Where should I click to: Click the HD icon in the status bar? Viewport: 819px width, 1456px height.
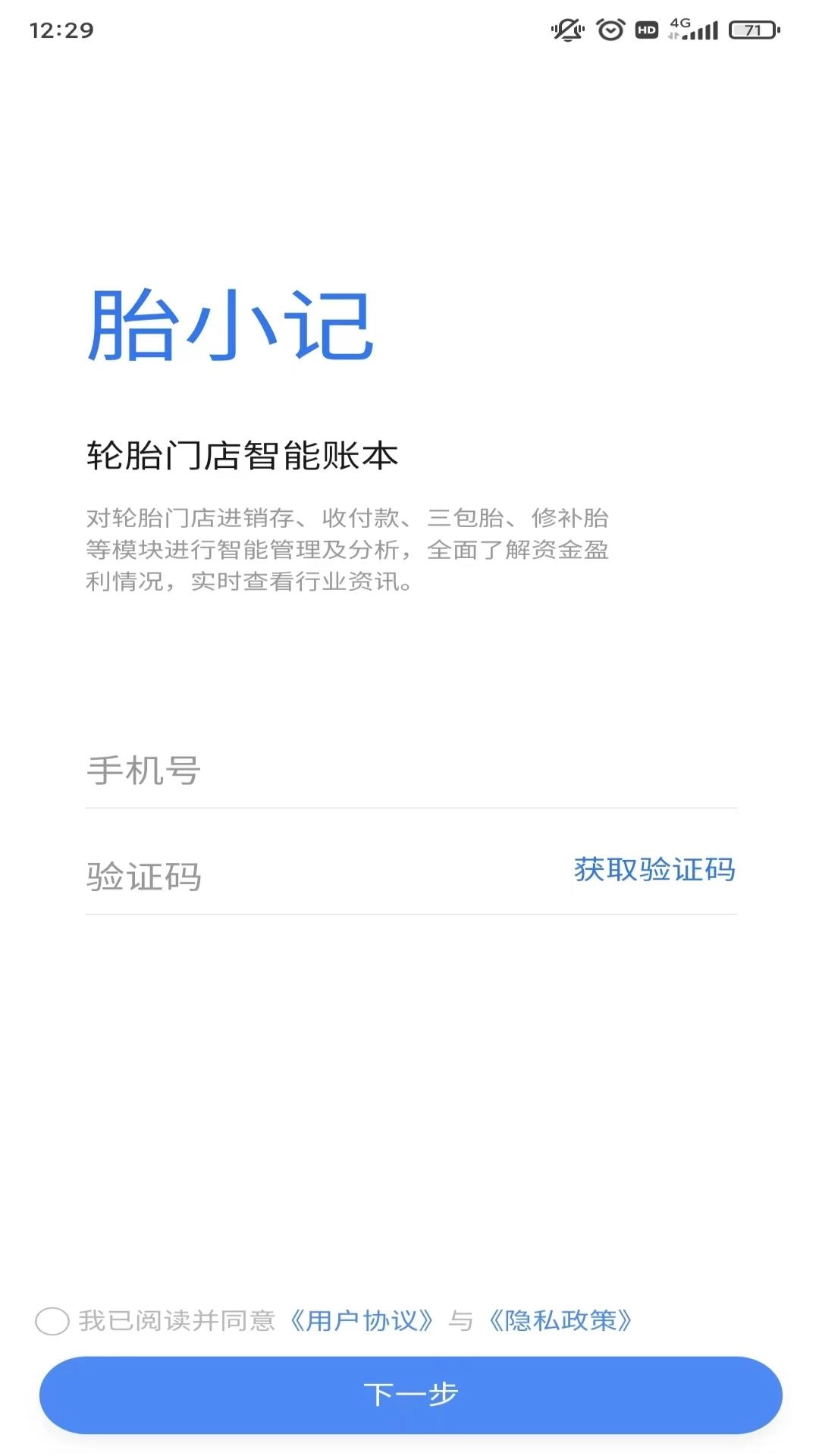pos(647,29)
